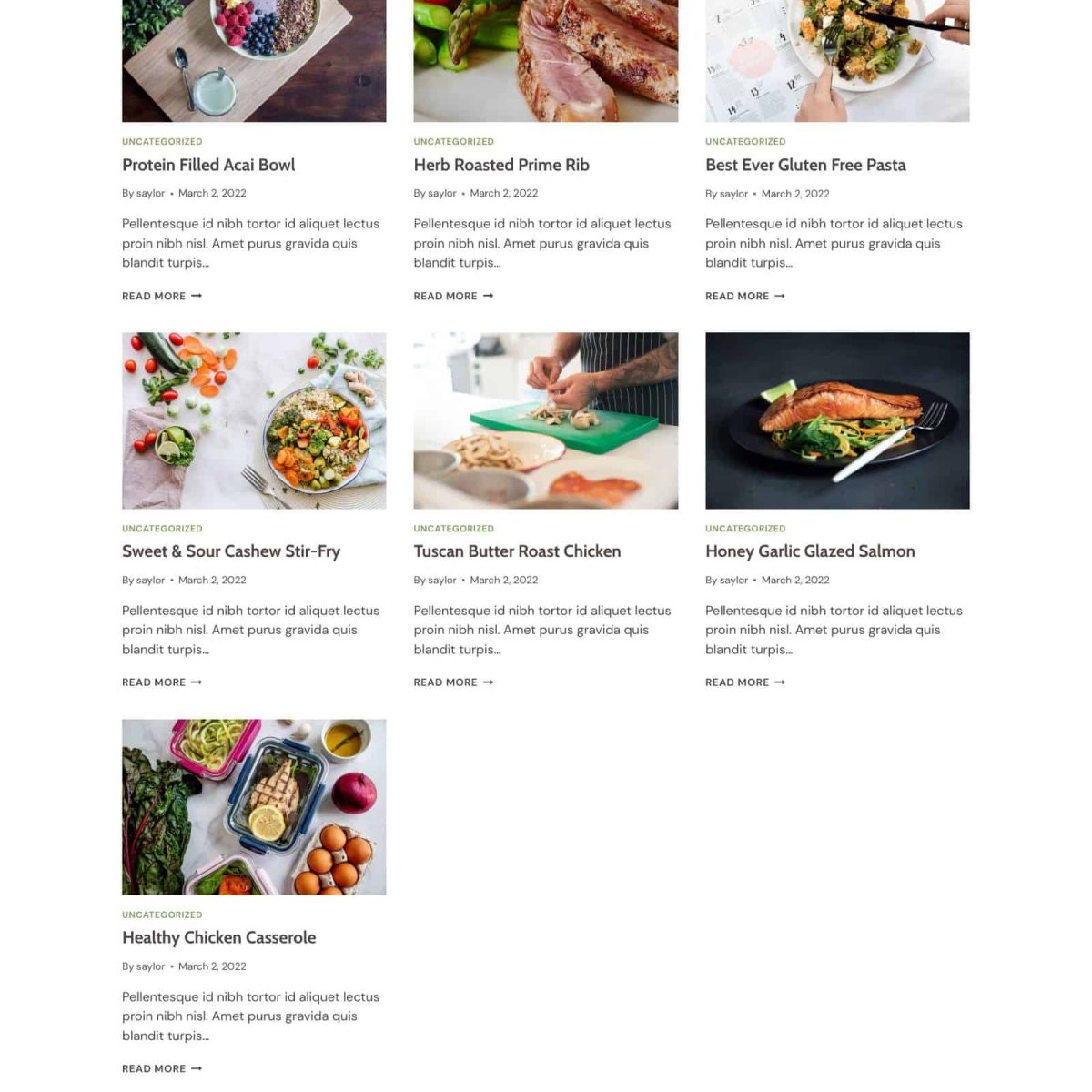Open the Herb Roasted Prime Rib title

click(x=501, y=165)
